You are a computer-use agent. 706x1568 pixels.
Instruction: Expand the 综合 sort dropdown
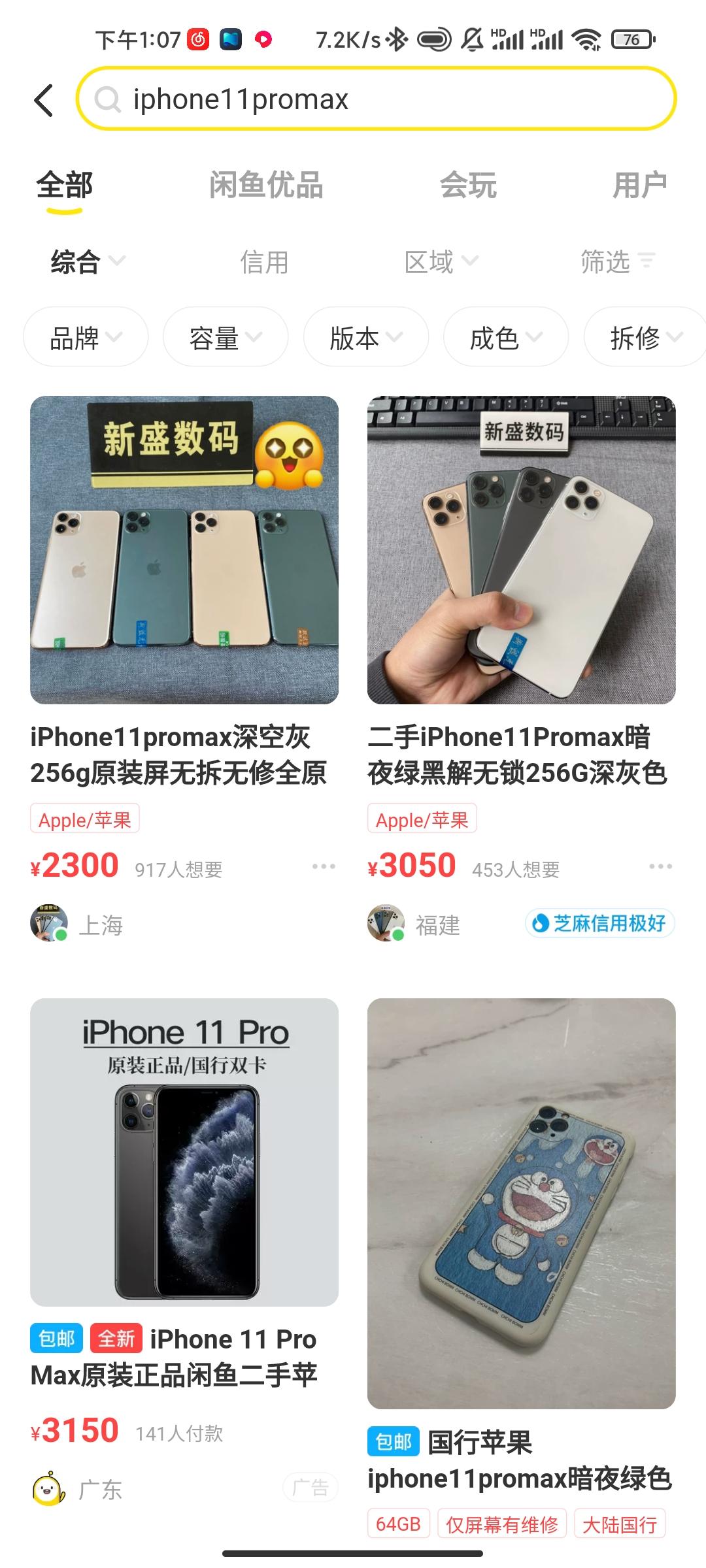(x=87, y=262)
